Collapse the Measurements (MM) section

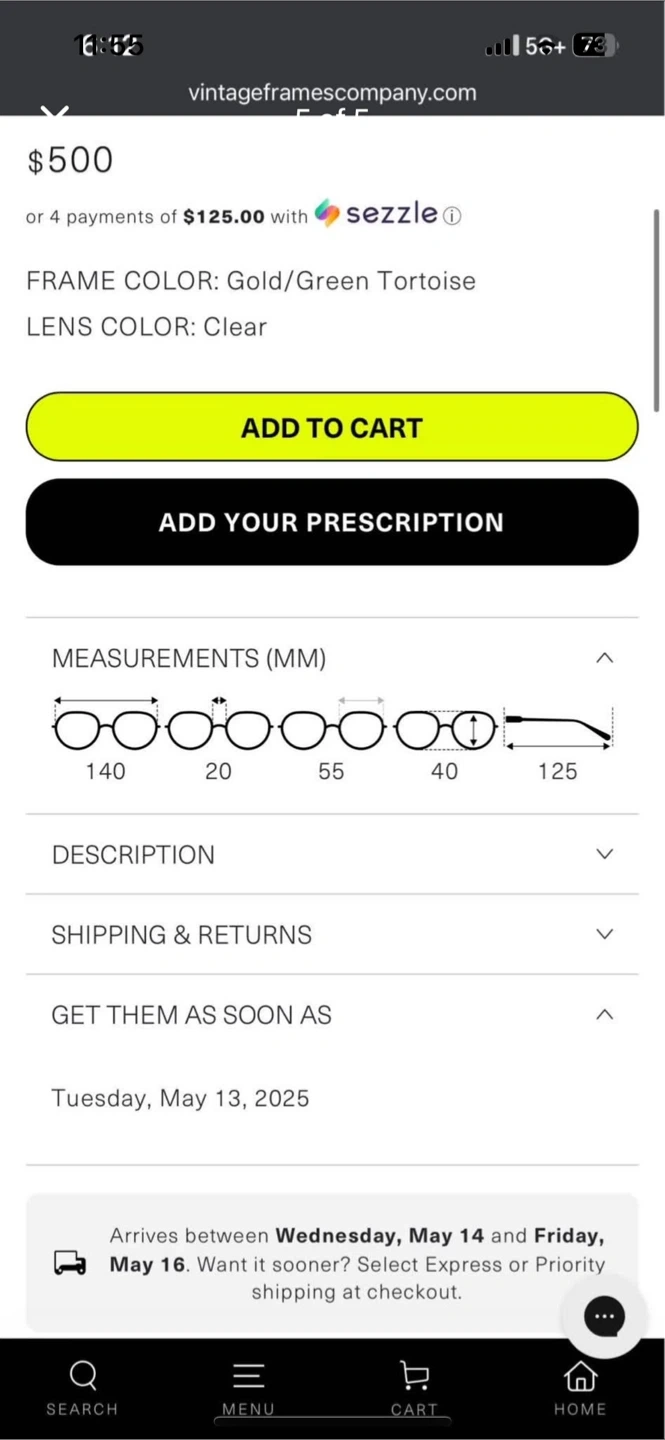[604, 658]
